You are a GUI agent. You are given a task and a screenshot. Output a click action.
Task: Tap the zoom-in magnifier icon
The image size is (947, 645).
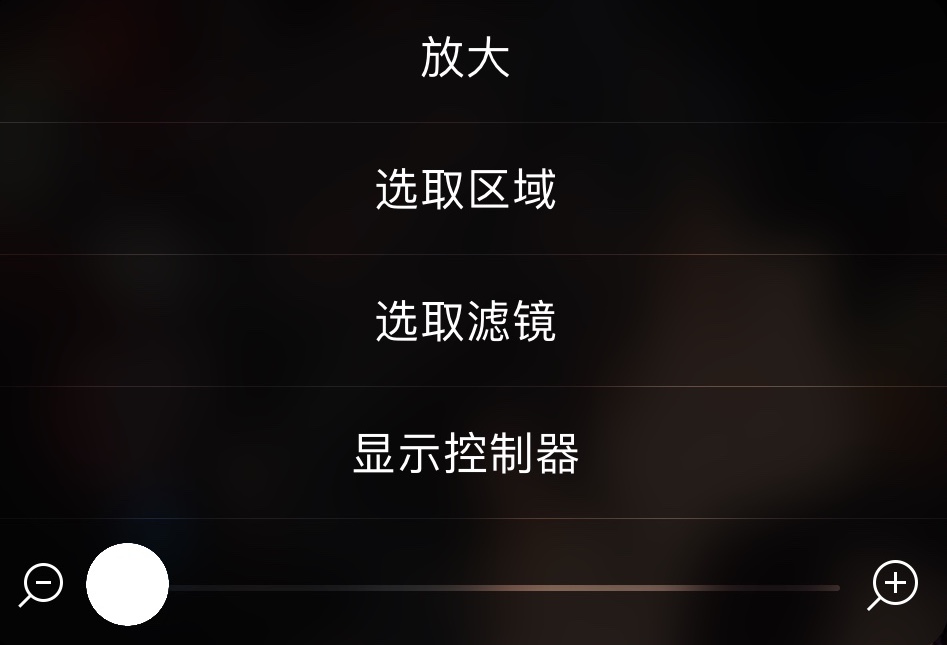click(x=892, y=585)
